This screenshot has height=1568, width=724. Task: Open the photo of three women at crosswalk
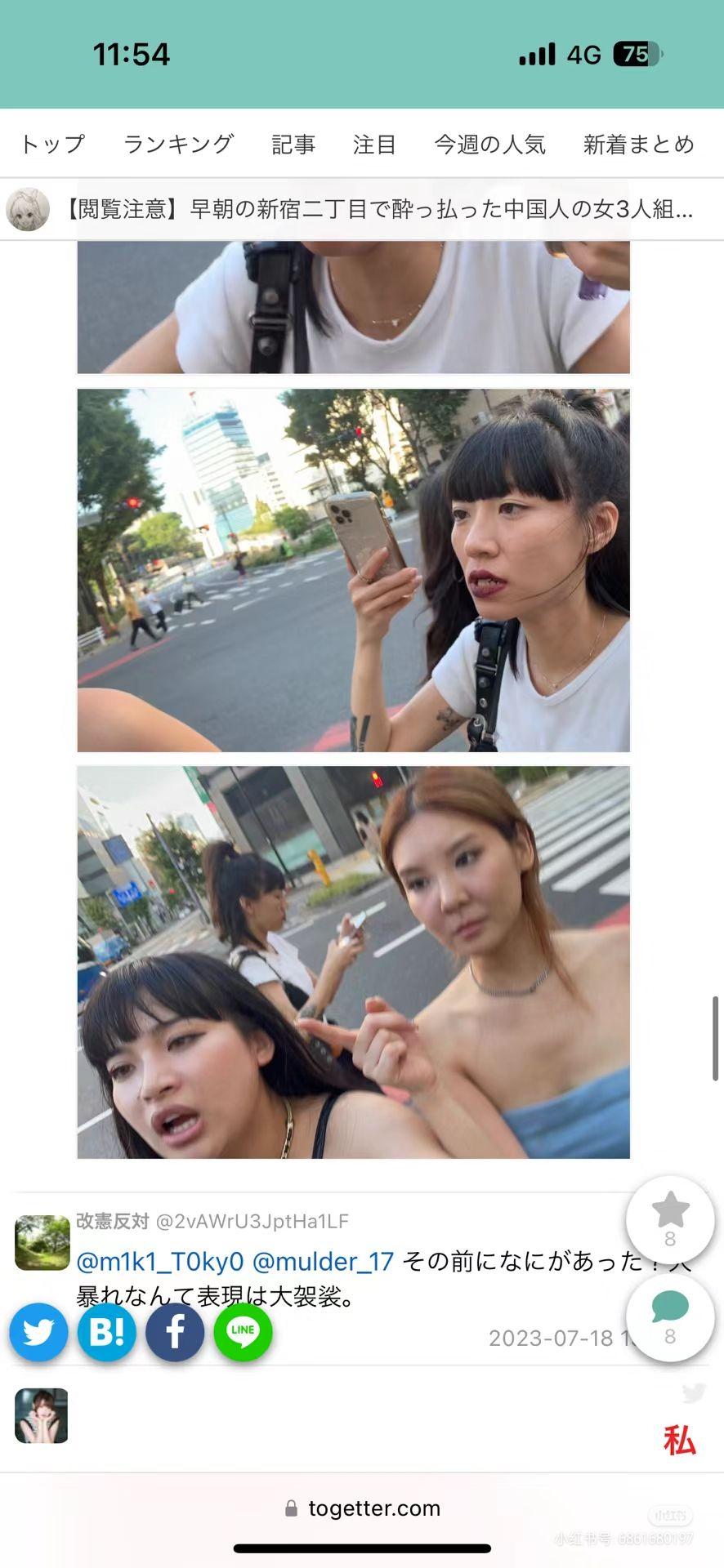[353, 962]
